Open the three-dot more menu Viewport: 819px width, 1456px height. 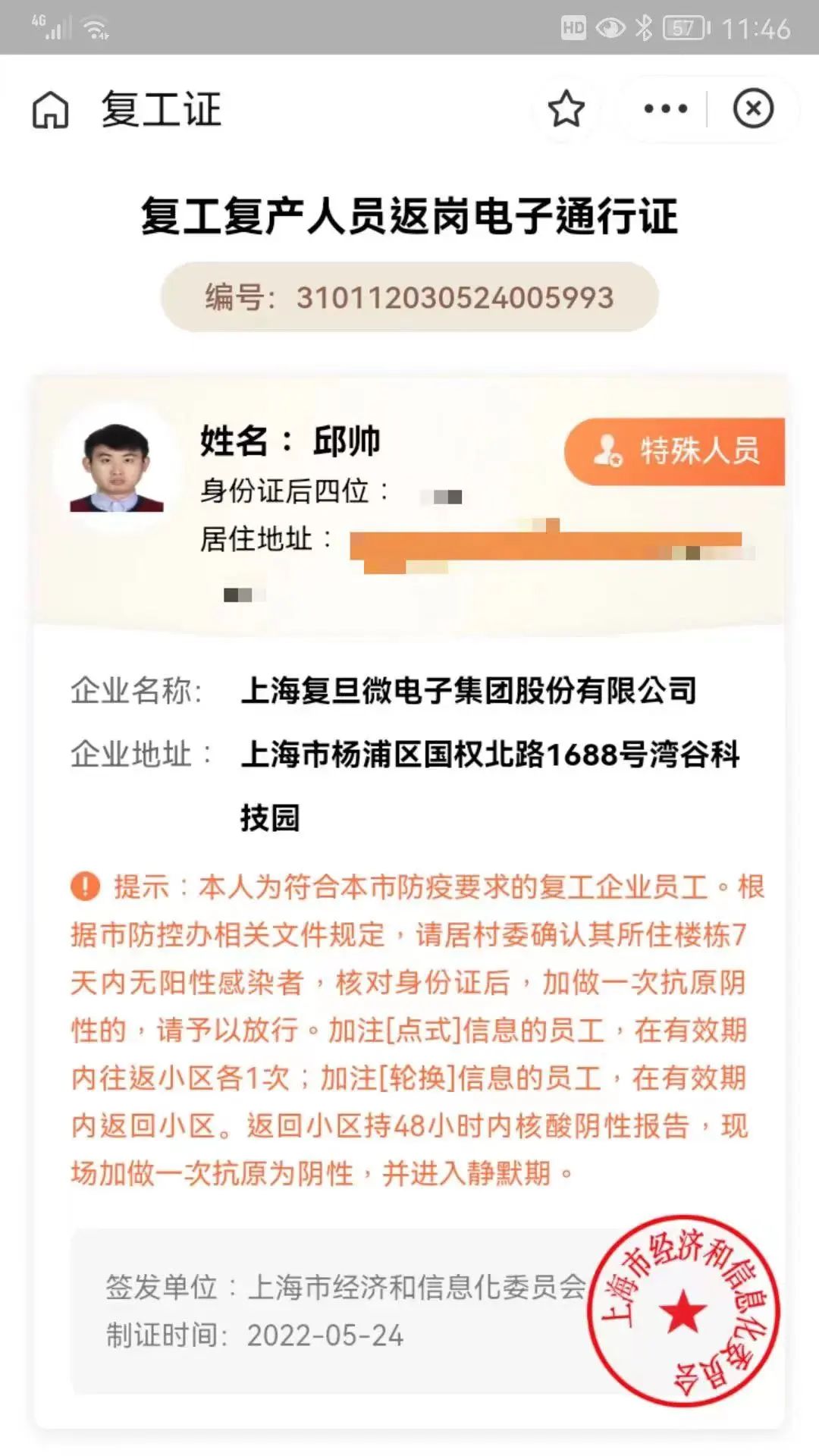coord(665,108)
